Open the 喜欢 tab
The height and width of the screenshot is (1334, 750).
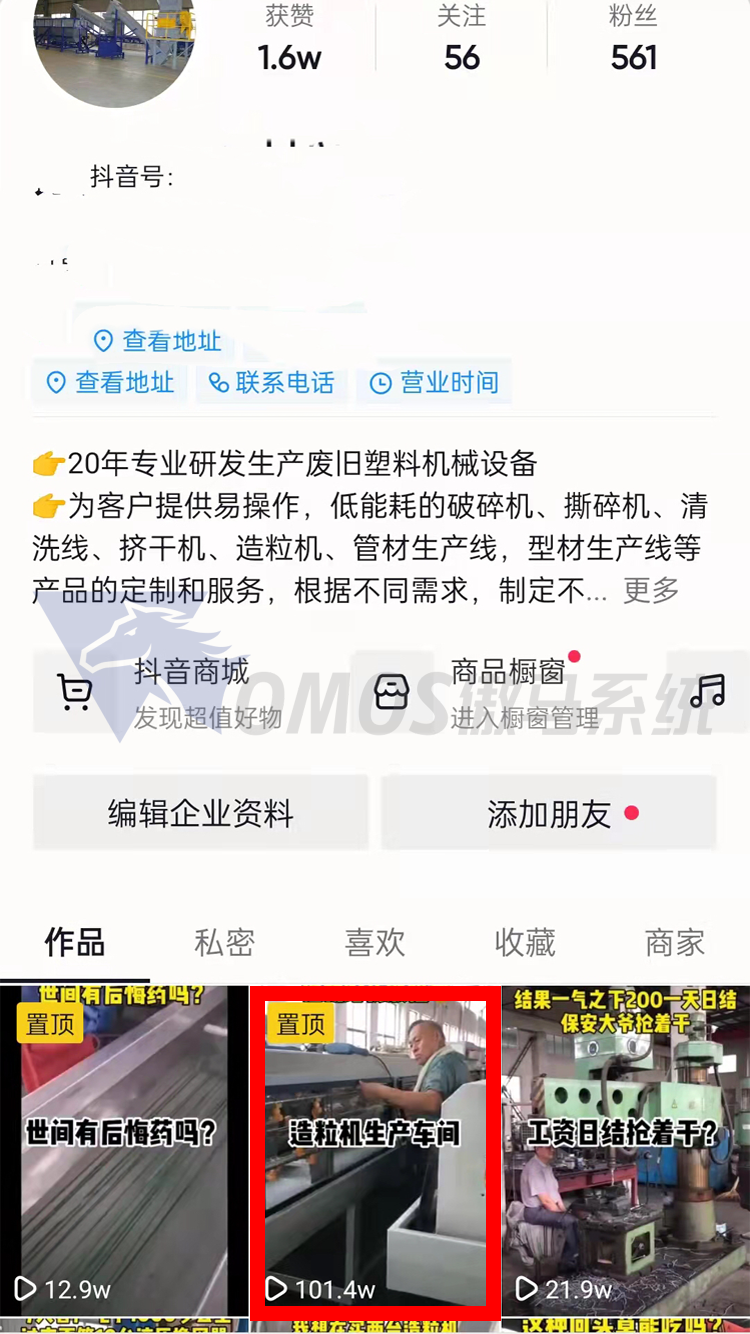(x=374, y=942)
